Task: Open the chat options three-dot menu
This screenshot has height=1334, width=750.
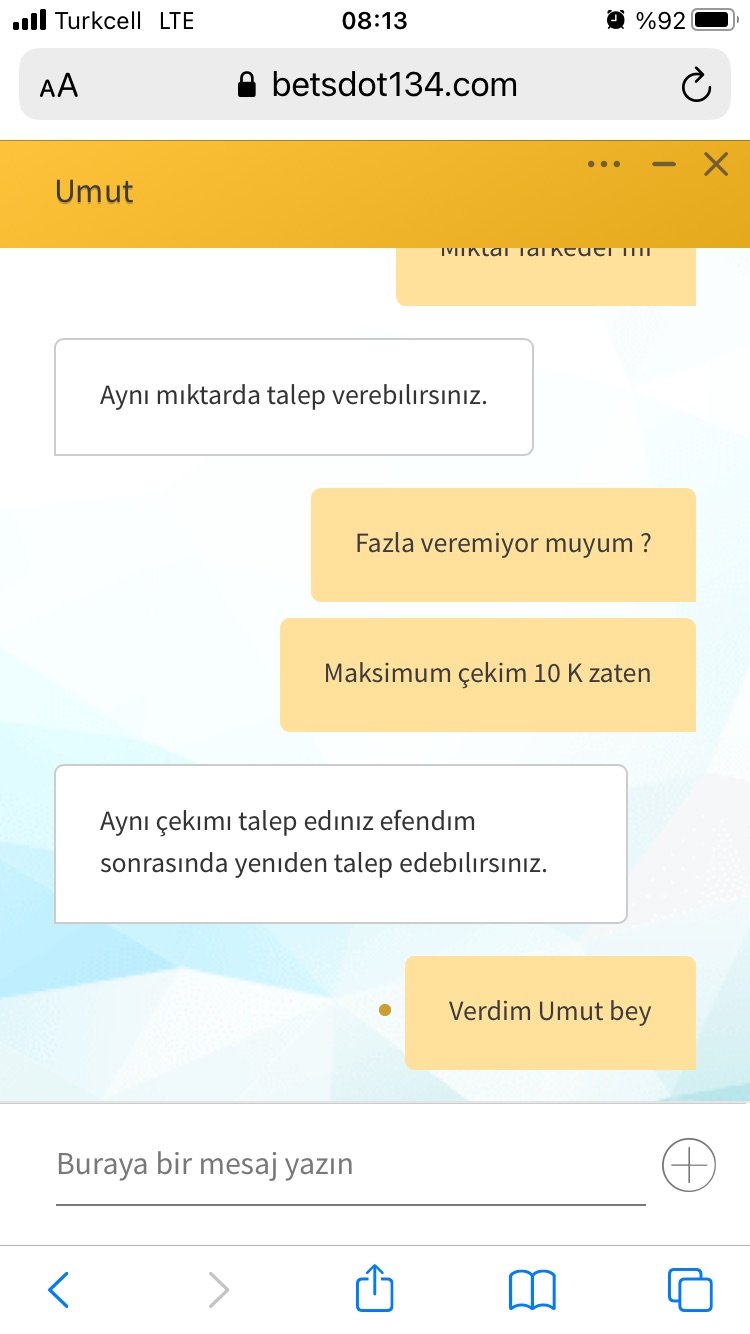Action: pyautogui.click(x=604, y=165)
